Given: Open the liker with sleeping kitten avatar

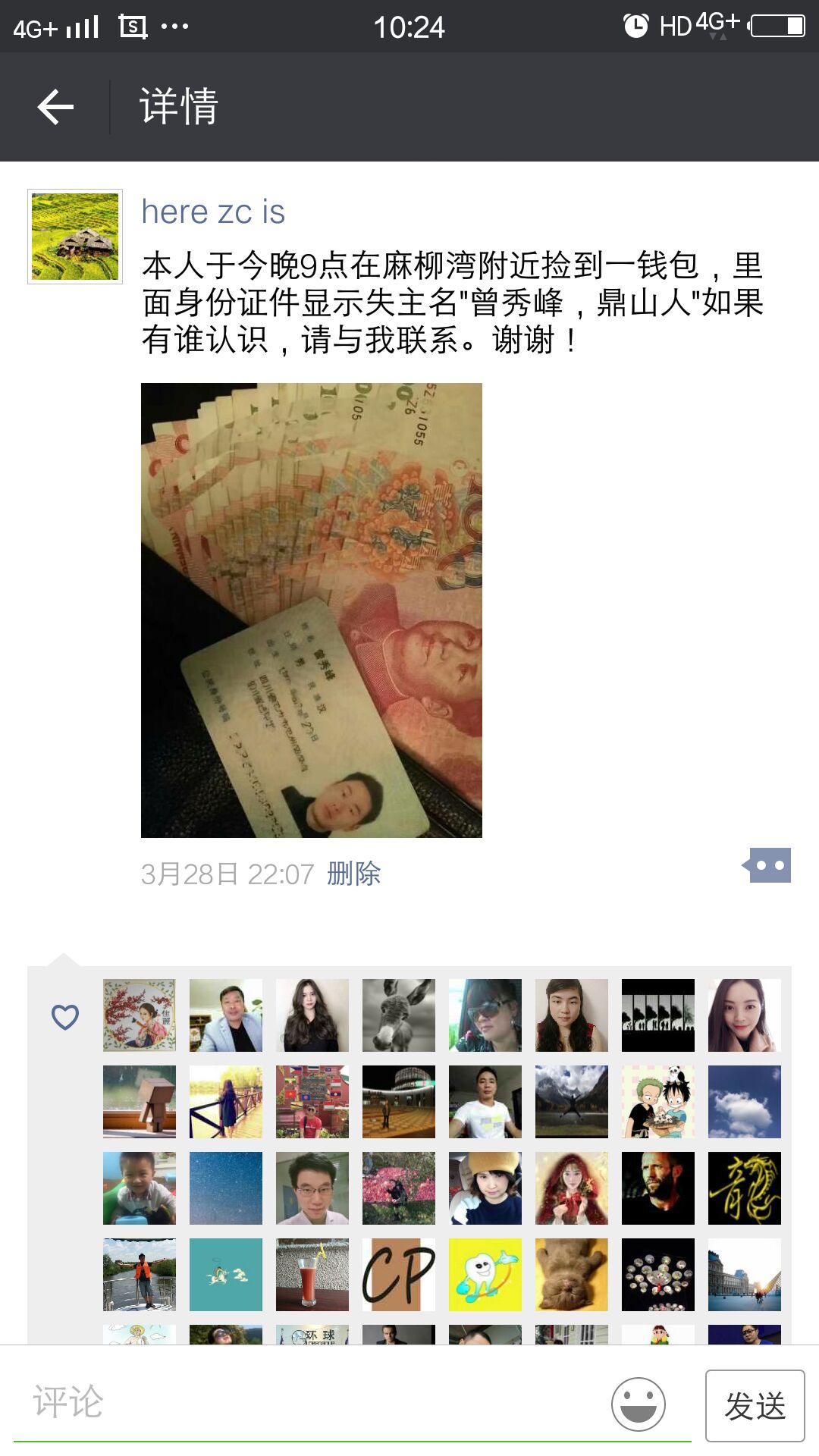Looking at the screenshot, I should coord(572,1274).
